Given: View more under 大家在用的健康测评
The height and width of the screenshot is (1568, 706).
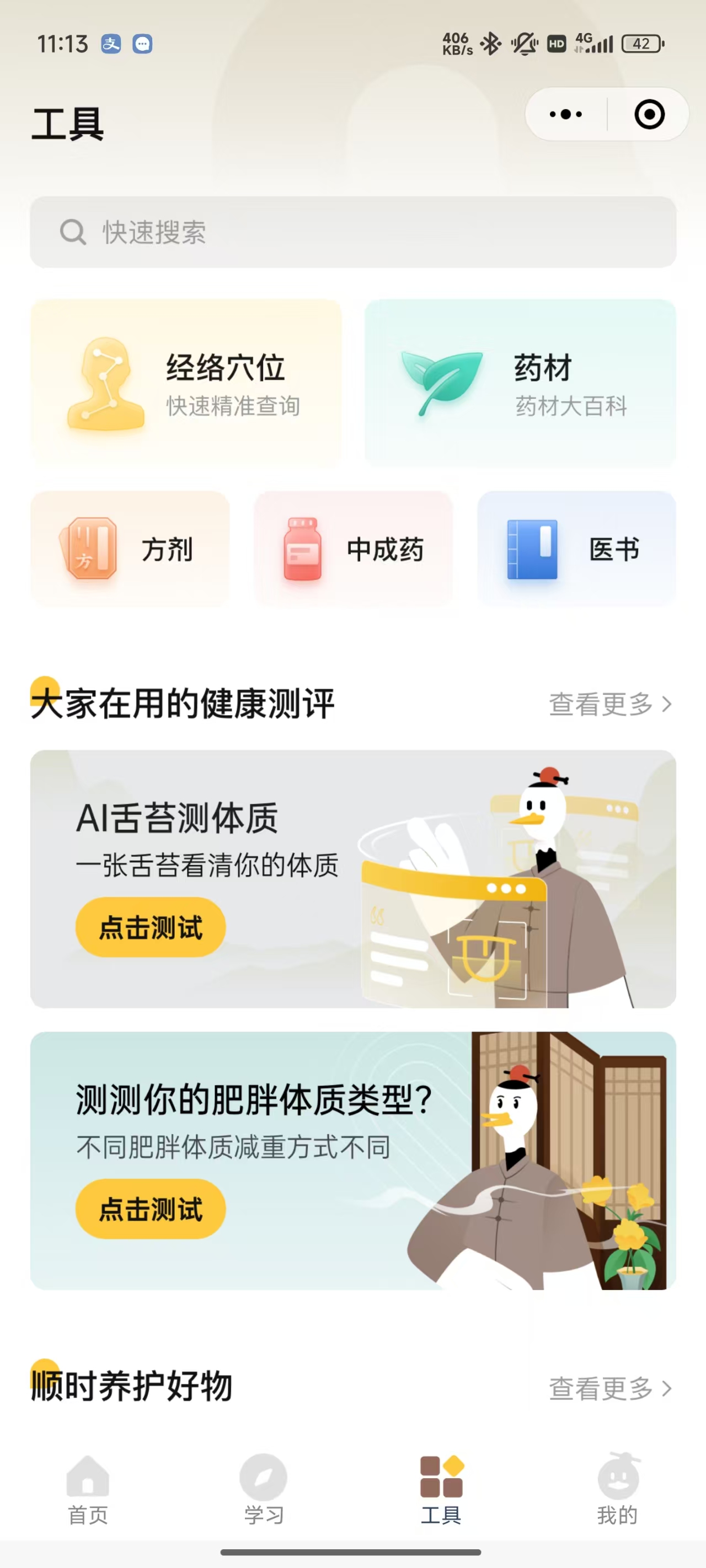Looking at the screenshot, I should 611,704.
